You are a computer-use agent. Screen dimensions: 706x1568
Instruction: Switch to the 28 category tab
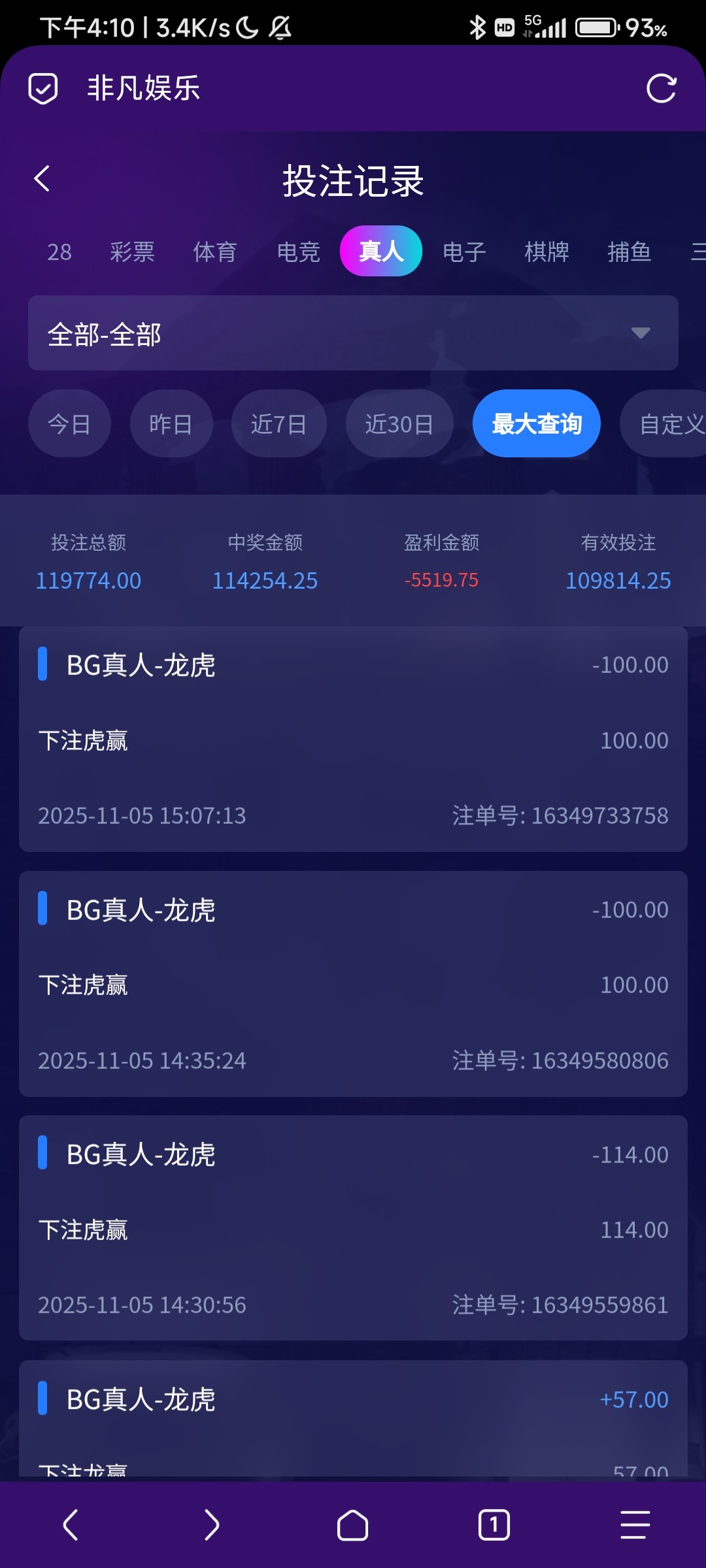[x=59, y=252]
